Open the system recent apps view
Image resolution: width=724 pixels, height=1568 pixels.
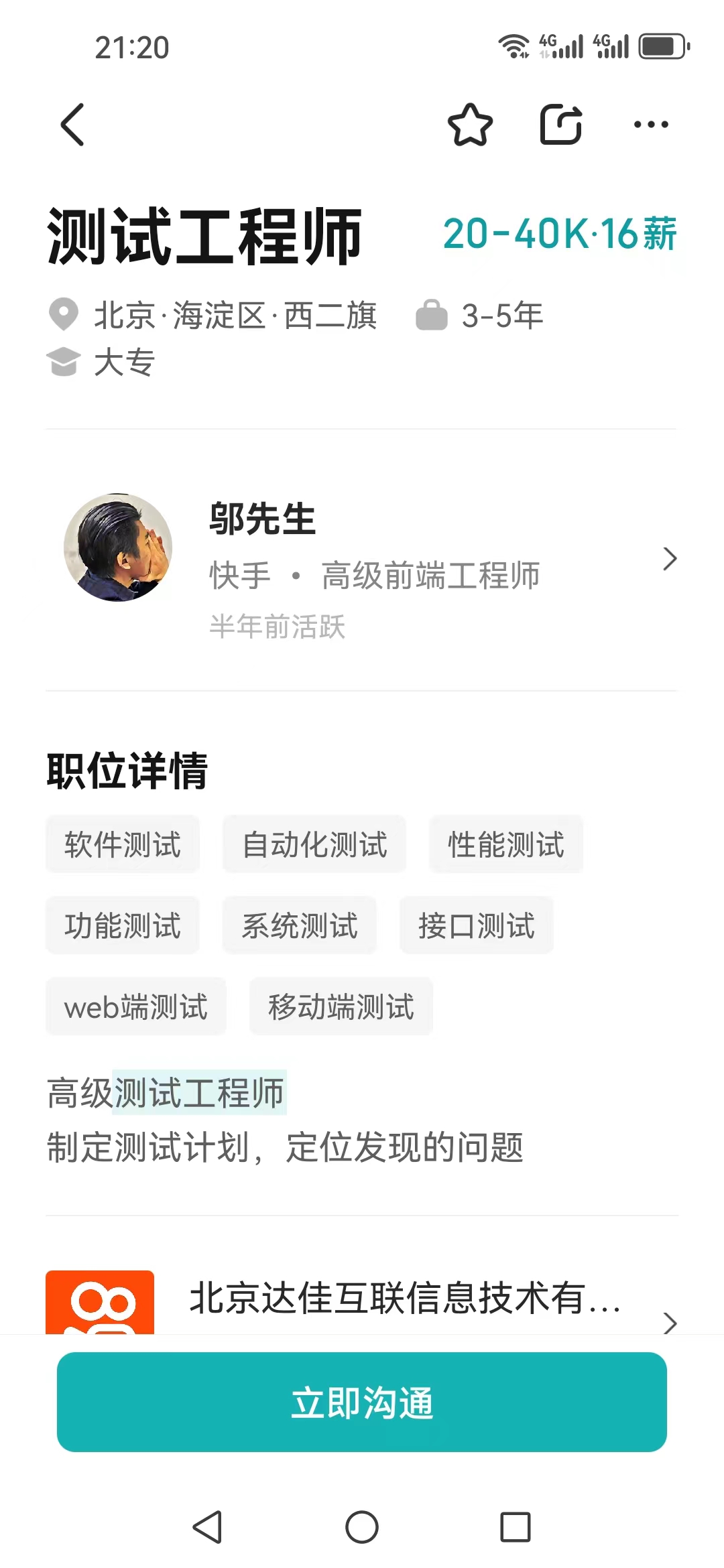point(516,1527)
